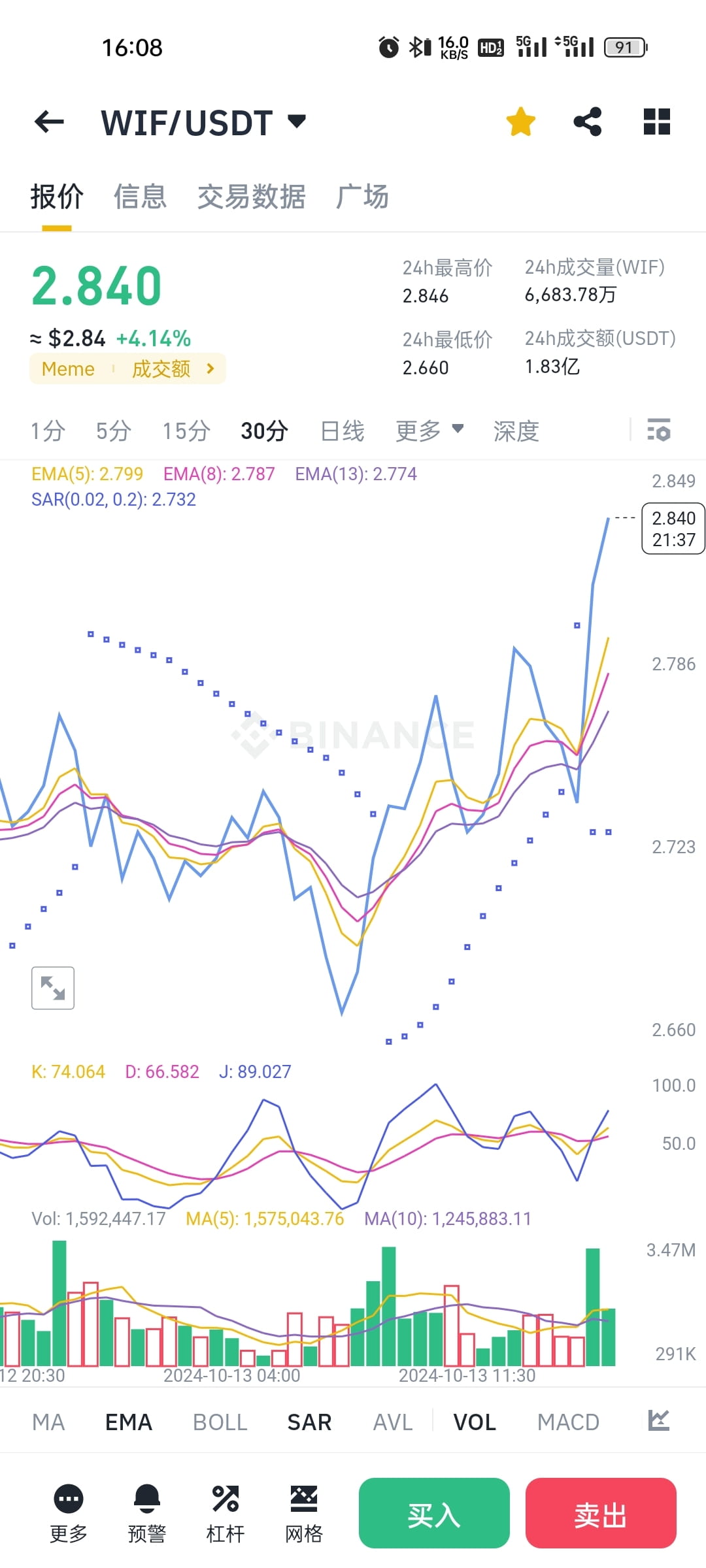The image size is (706, 1568).
Task: Select the 1分 chart interval
Action: click(48, 431)
